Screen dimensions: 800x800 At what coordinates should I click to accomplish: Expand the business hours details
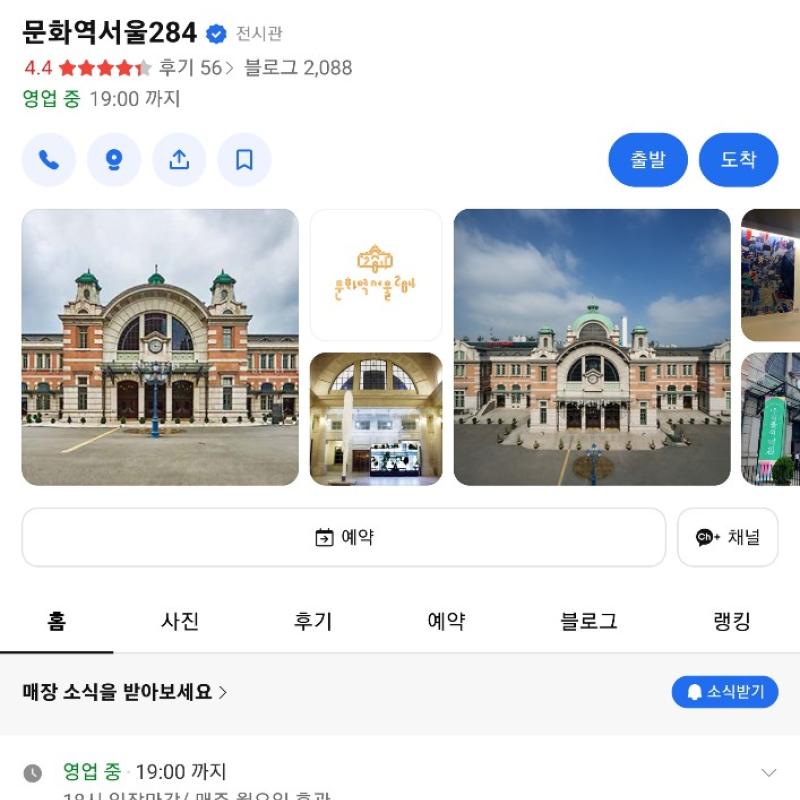pyautogui.click(x=768, y=772)
